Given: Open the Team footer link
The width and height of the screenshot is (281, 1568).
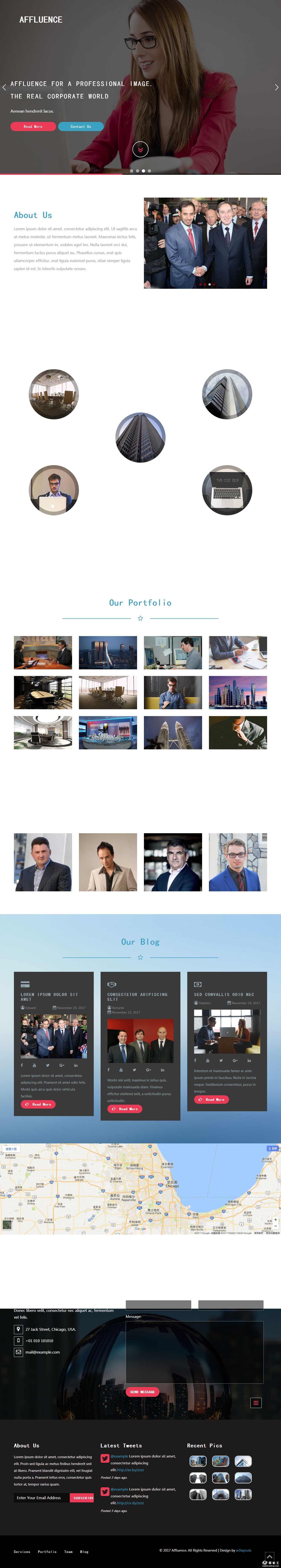Looking at the screenshot, I should tap(68, 1551).
